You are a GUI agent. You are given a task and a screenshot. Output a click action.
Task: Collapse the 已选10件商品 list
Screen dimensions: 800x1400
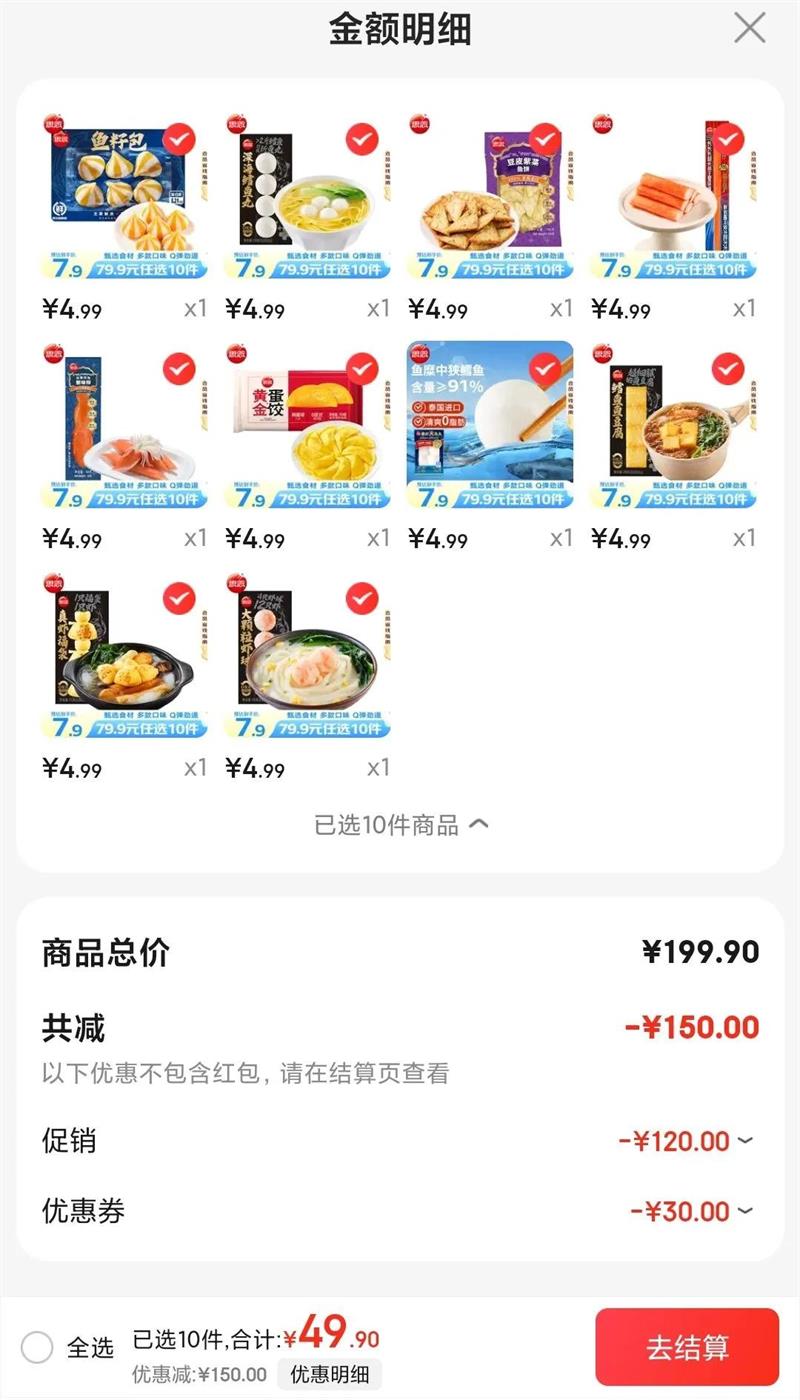point(401,825)
